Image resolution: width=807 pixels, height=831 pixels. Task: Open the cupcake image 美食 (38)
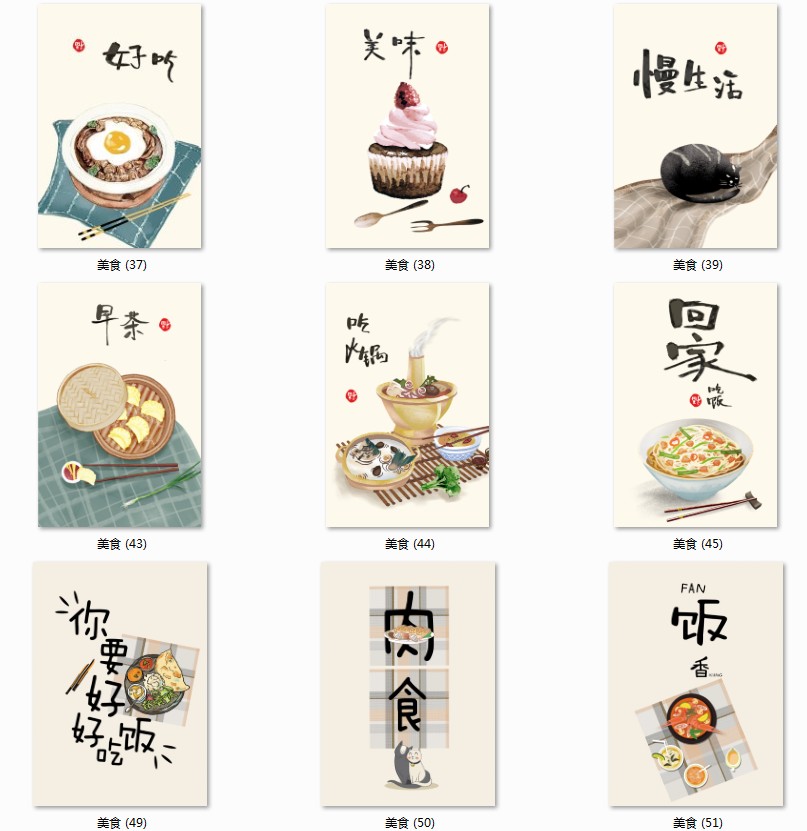click(408, 126)
